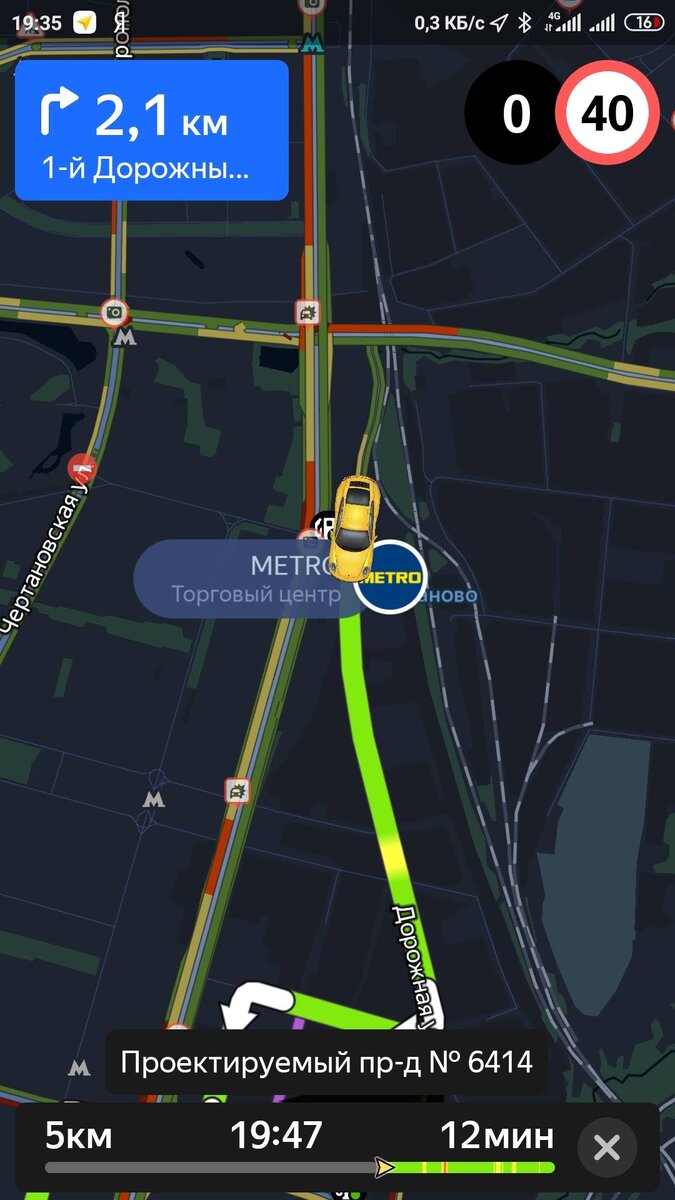Close the route with the X button

(x=607, y=1147)
